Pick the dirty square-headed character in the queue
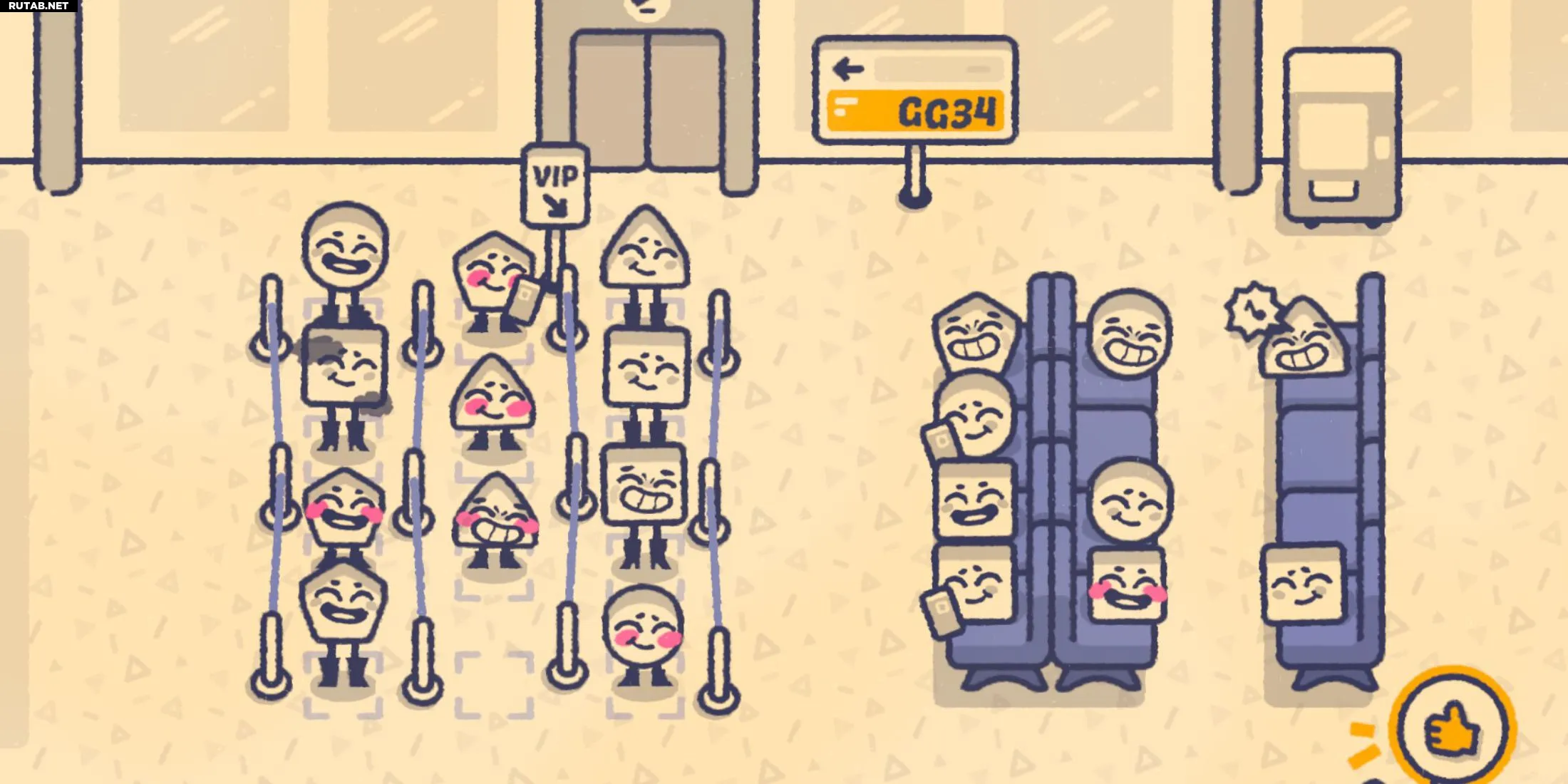1568x784 pixels. click(x=344, y=367)
